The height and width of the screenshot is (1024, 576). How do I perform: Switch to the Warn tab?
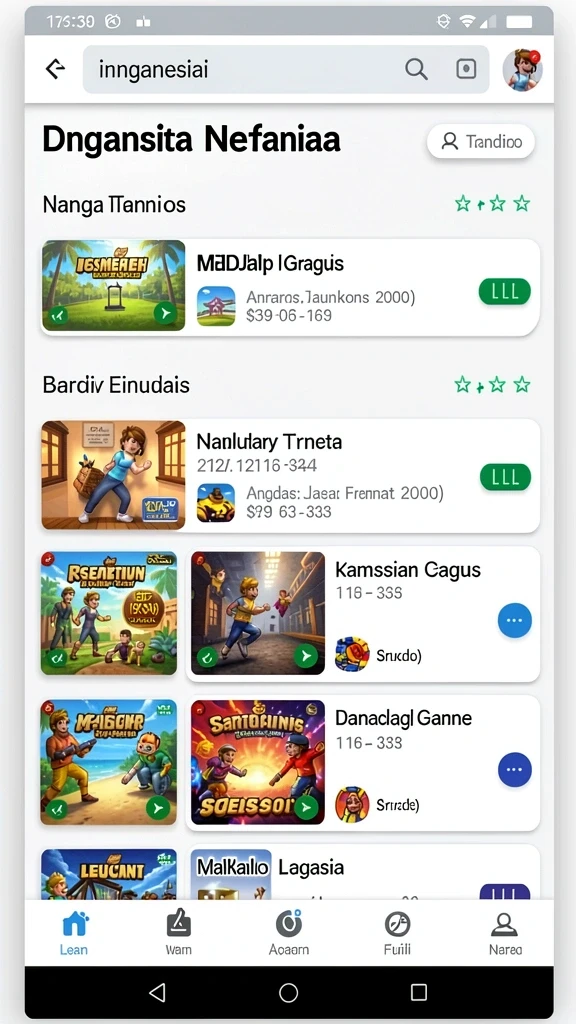coord(178,934)
